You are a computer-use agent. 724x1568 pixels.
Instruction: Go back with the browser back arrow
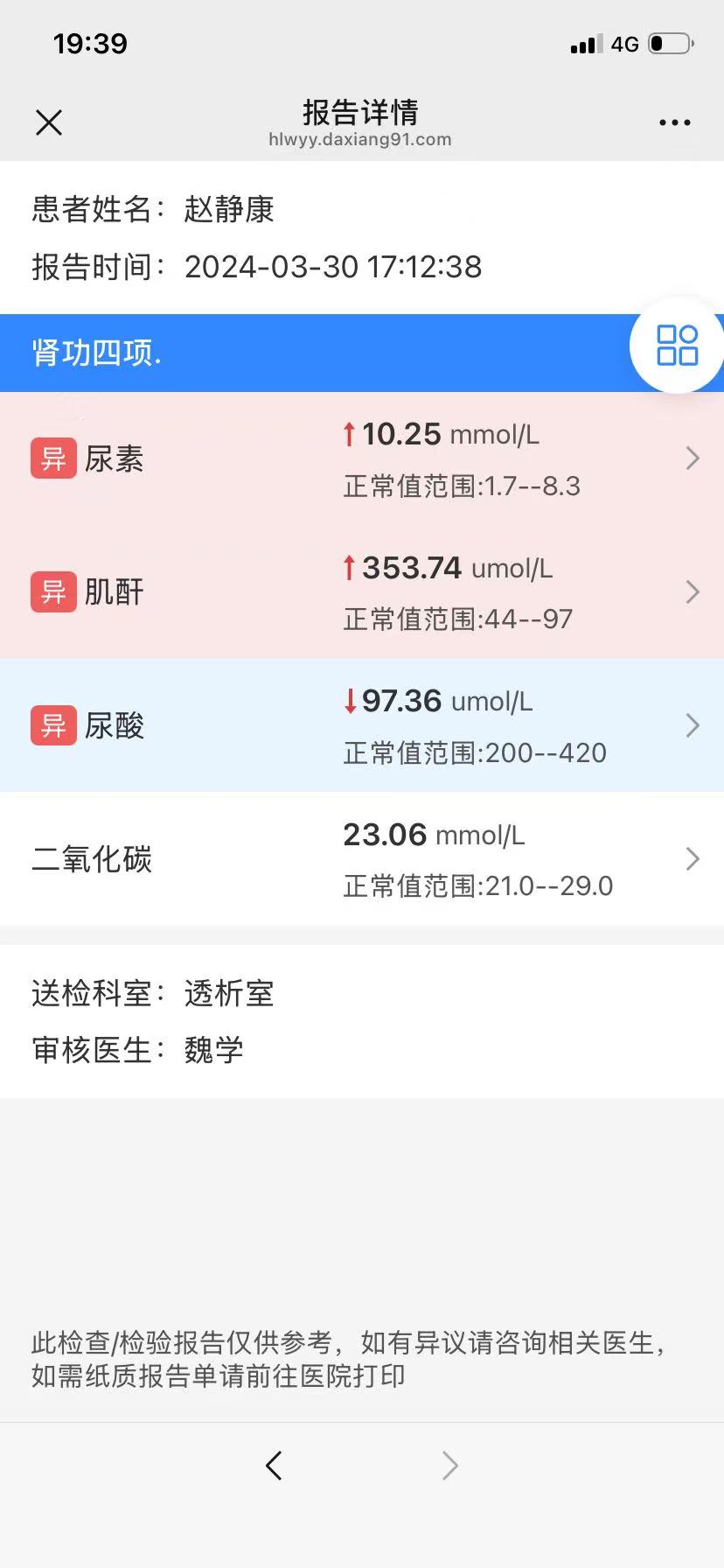click(275, 1465)
